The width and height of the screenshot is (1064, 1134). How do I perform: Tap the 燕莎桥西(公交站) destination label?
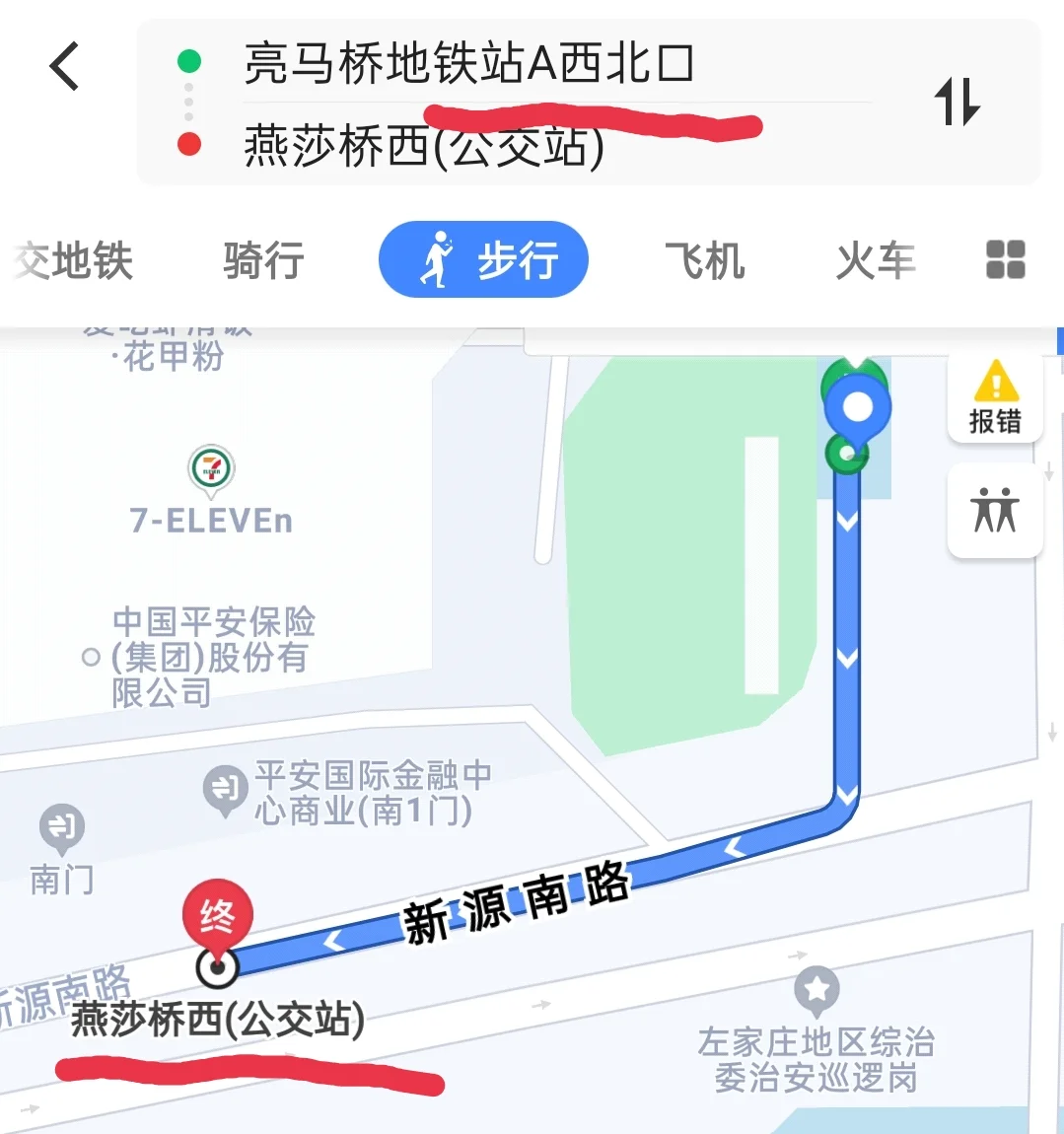pyautogui.click(x=217, y=1024)
